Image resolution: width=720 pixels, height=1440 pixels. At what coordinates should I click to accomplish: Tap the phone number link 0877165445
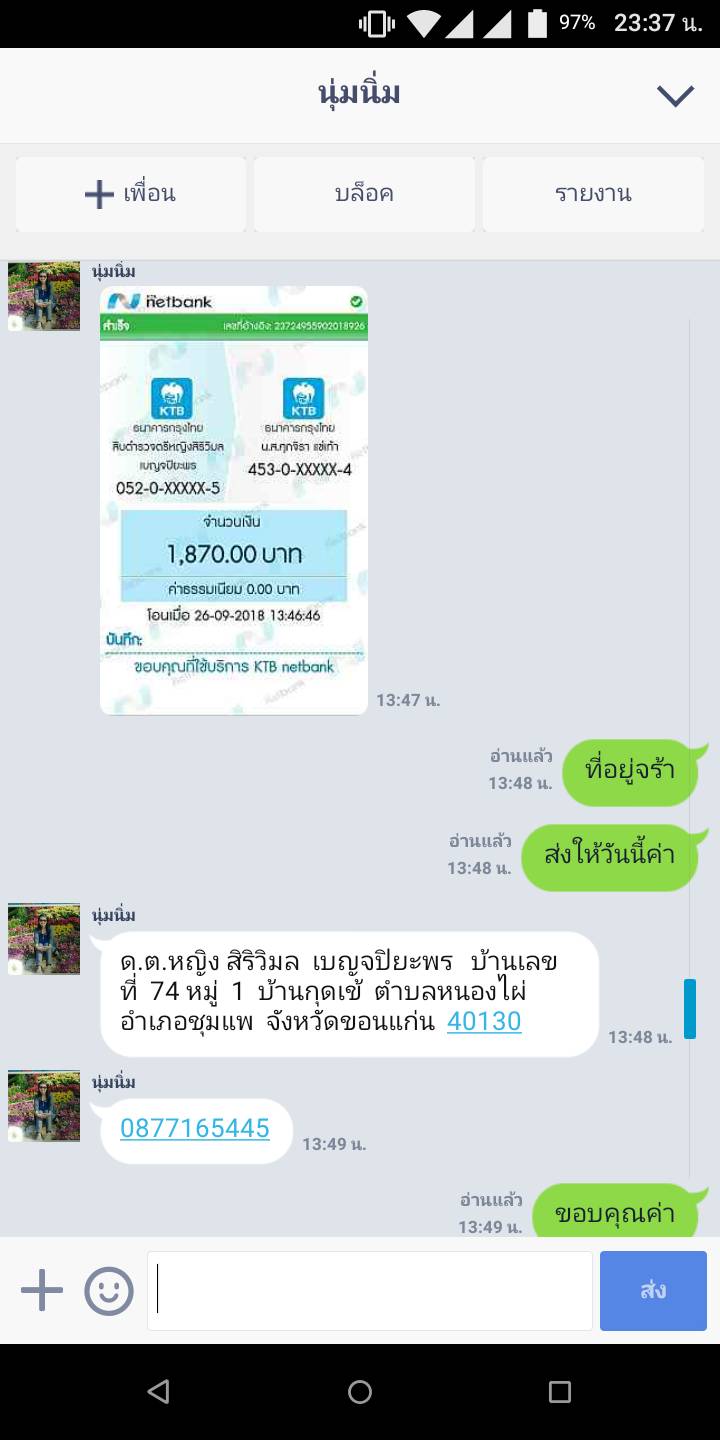point(195,1129)
